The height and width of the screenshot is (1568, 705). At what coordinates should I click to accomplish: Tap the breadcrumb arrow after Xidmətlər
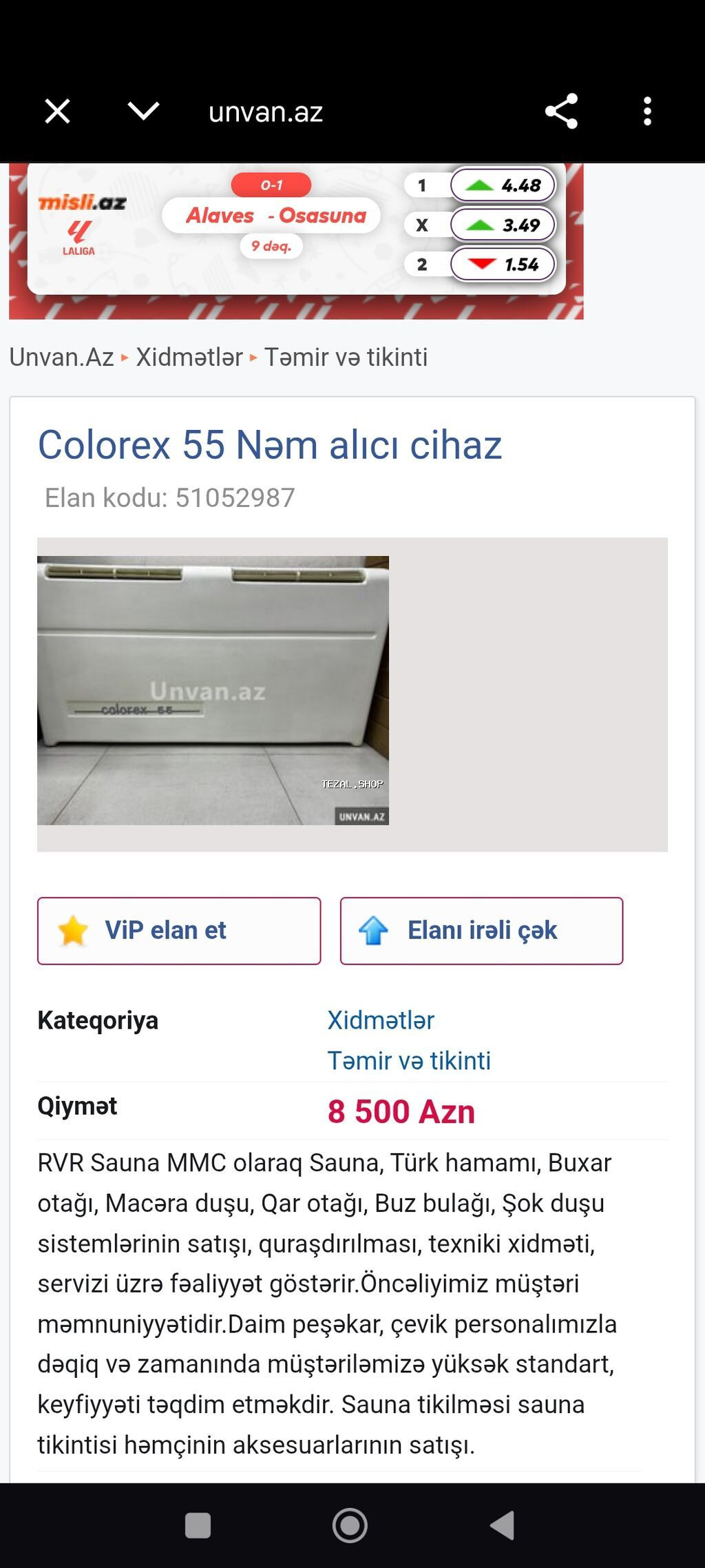pyautogui.click(x=253, y=357)
